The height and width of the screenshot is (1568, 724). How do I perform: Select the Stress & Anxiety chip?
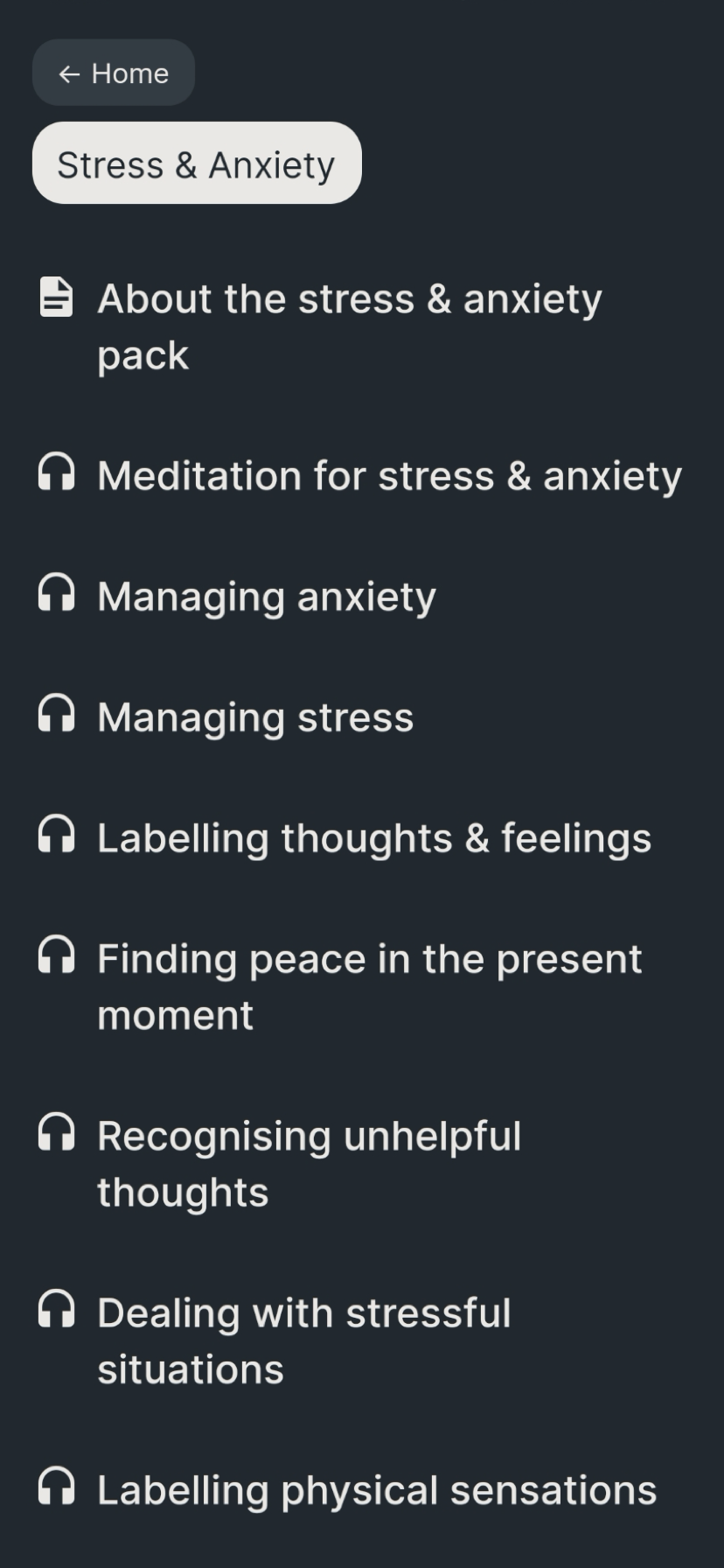click(x=197, y=164)
